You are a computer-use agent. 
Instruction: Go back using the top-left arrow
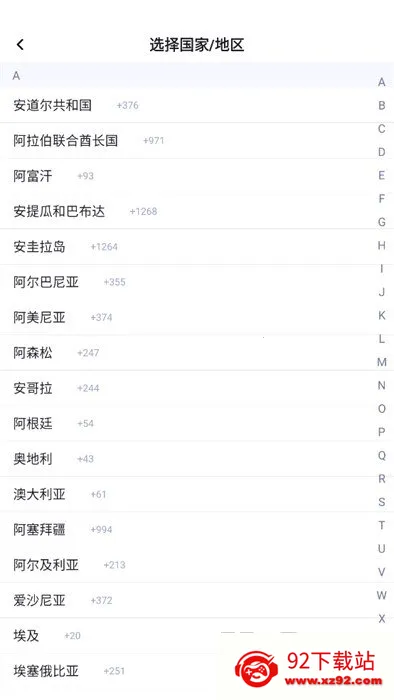click(x=20, y=44)
